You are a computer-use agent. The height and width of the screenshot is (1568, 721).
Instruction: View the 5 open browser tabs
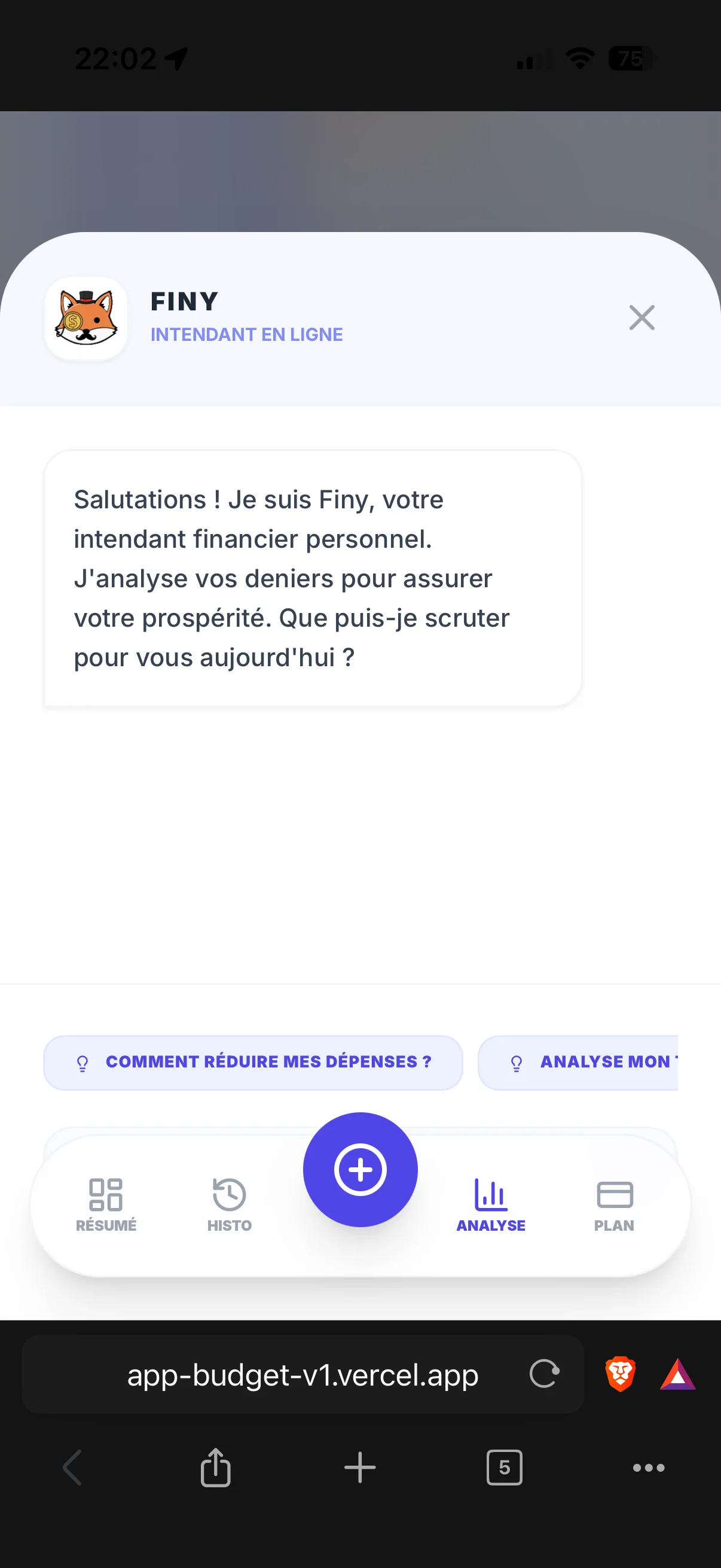point(505,1468)
